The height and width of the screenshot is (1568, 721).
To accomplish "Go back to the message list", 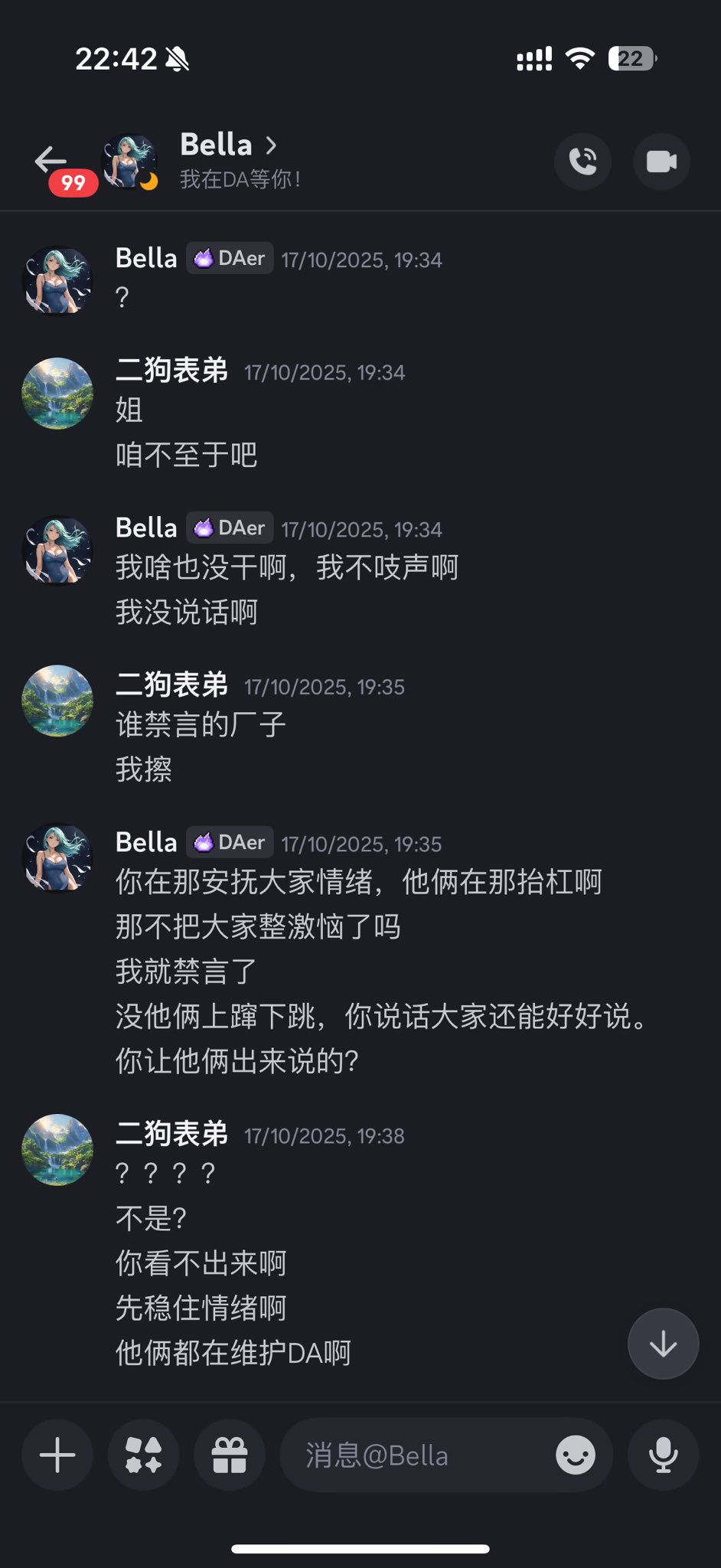I will coord(51,161).
